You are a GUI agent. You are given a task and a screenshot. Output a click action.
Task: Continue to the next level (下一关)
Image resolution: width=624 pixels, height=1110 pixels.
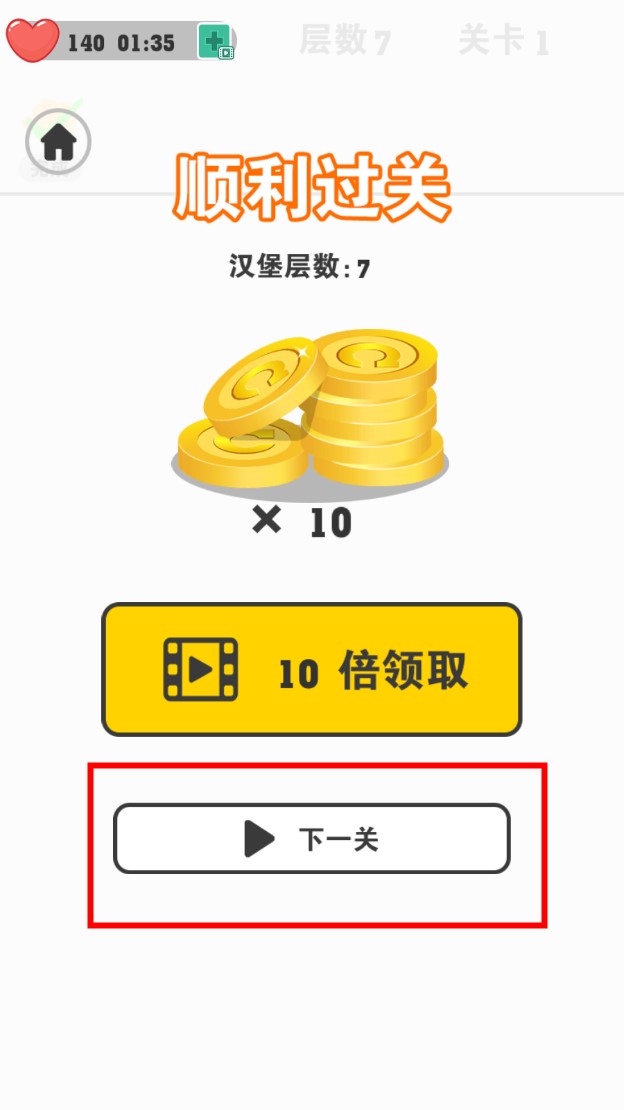click(312, 839)
